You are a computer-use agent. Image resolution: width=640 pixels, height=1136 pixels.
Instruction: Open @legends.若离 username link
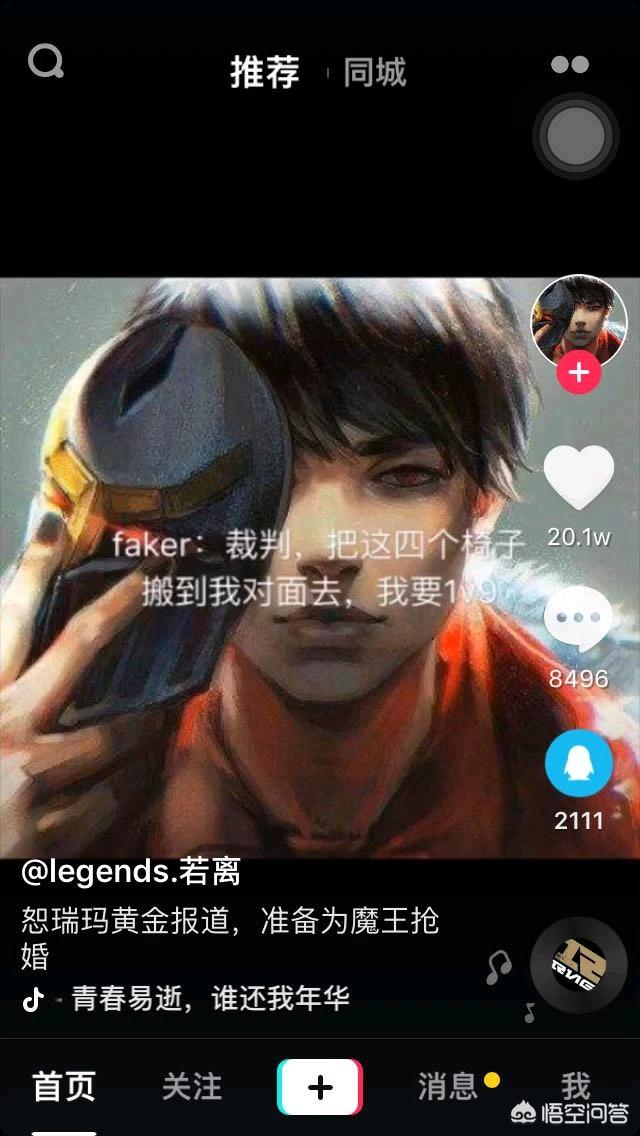[x=131, y=872]
